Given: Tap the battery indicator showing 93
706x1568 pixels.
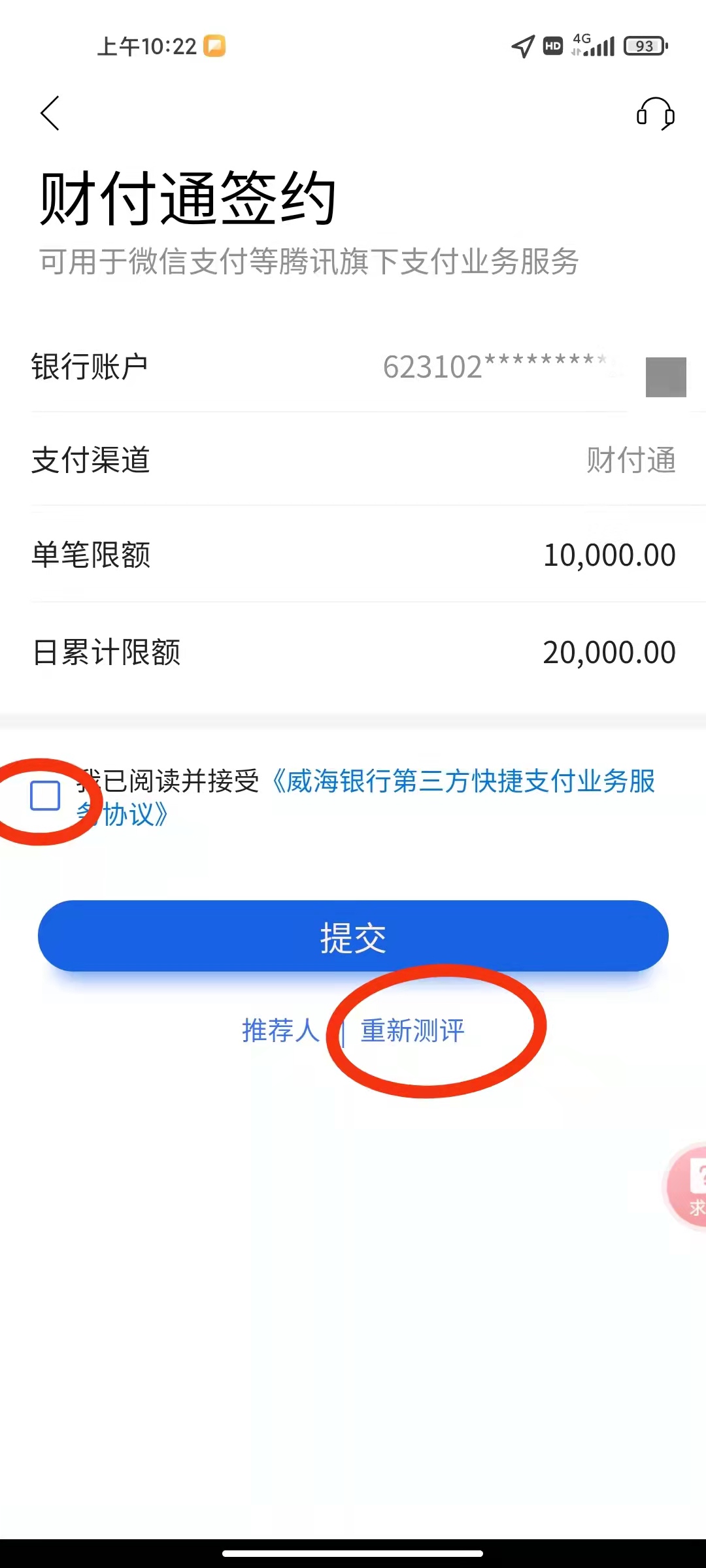Looking at the screenshot, I should tap(644, 46).
